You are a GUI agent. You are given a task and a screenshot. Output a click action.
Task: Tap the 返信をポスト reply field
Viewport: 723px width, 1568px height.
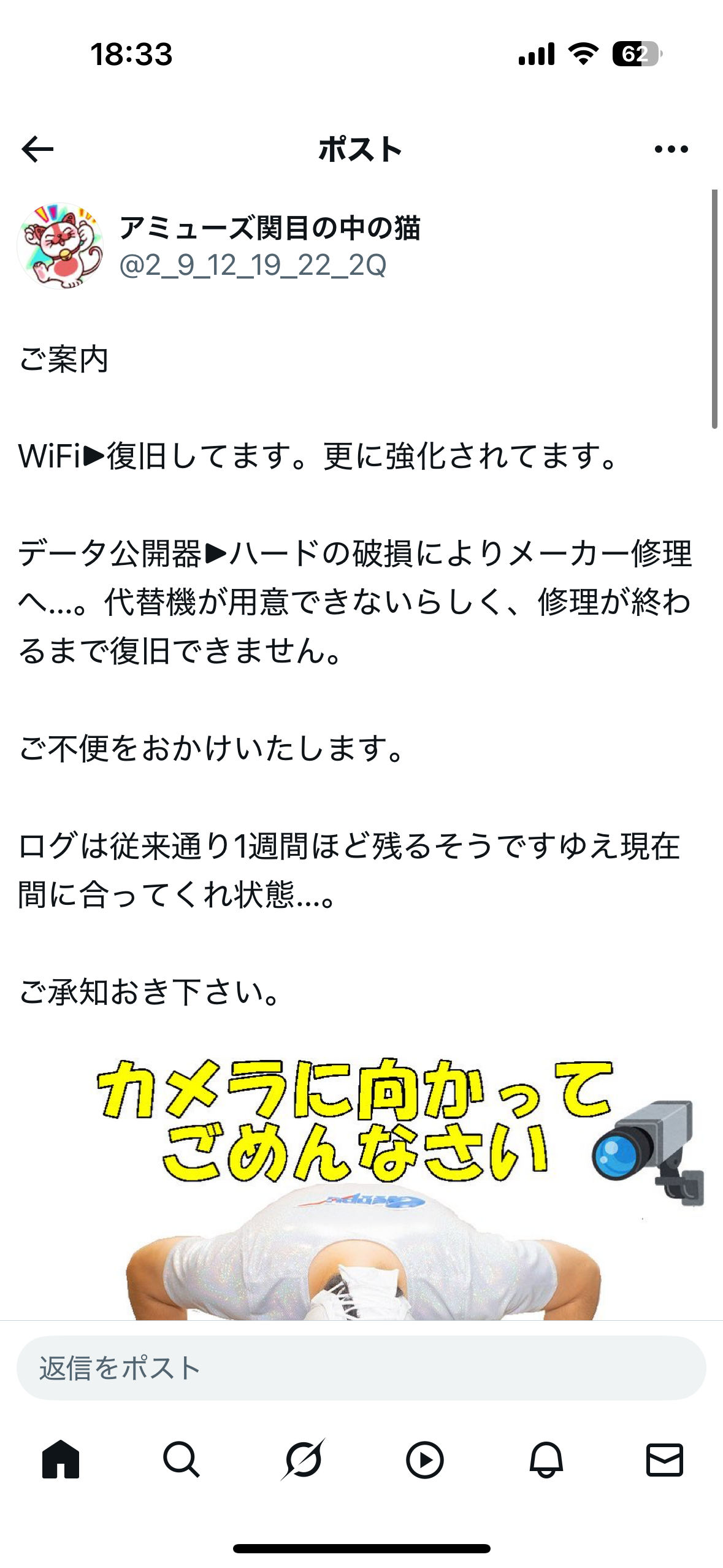pos(361,1367)
